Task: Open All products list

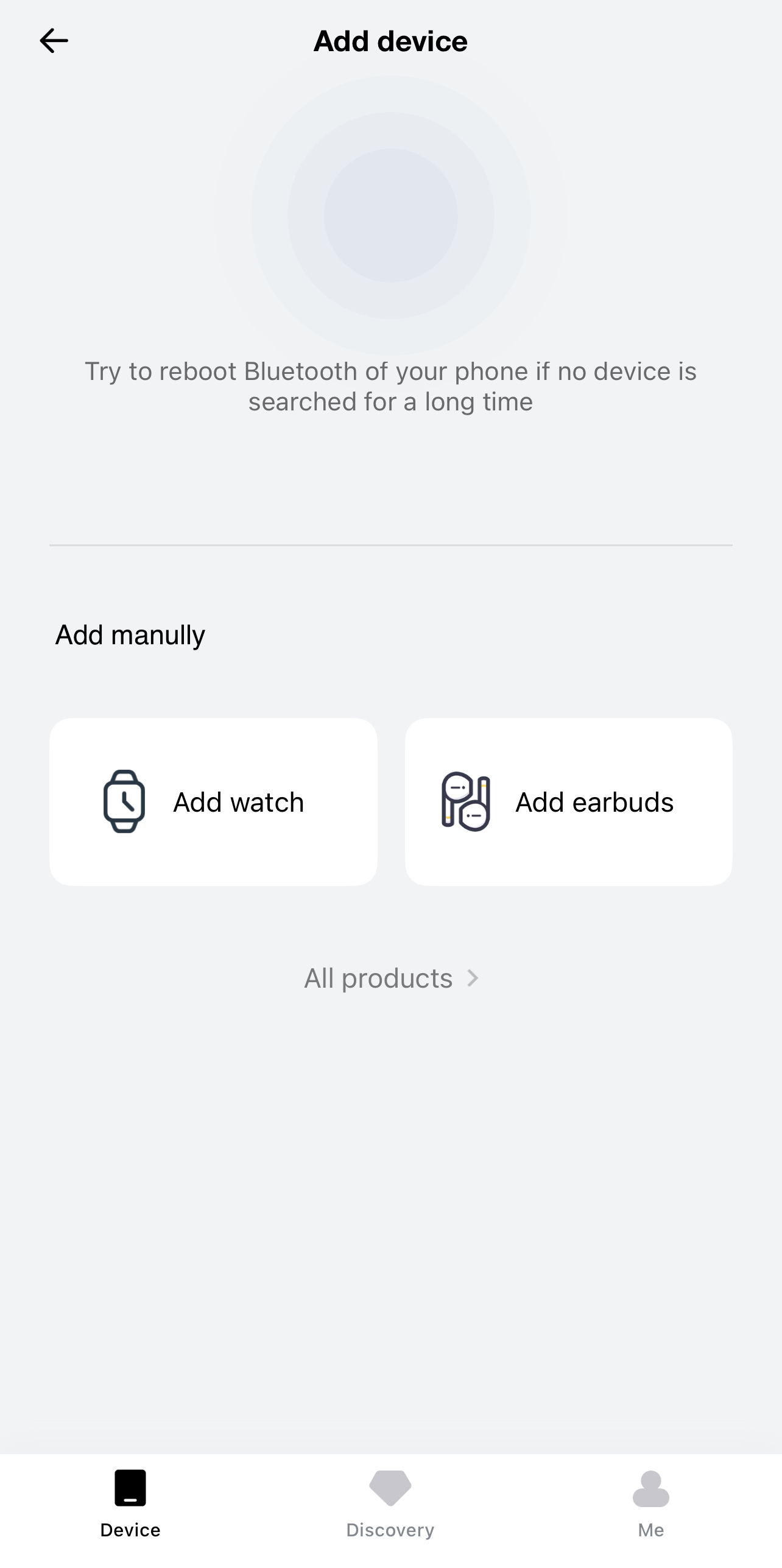Action: click(x=391, y=978)
